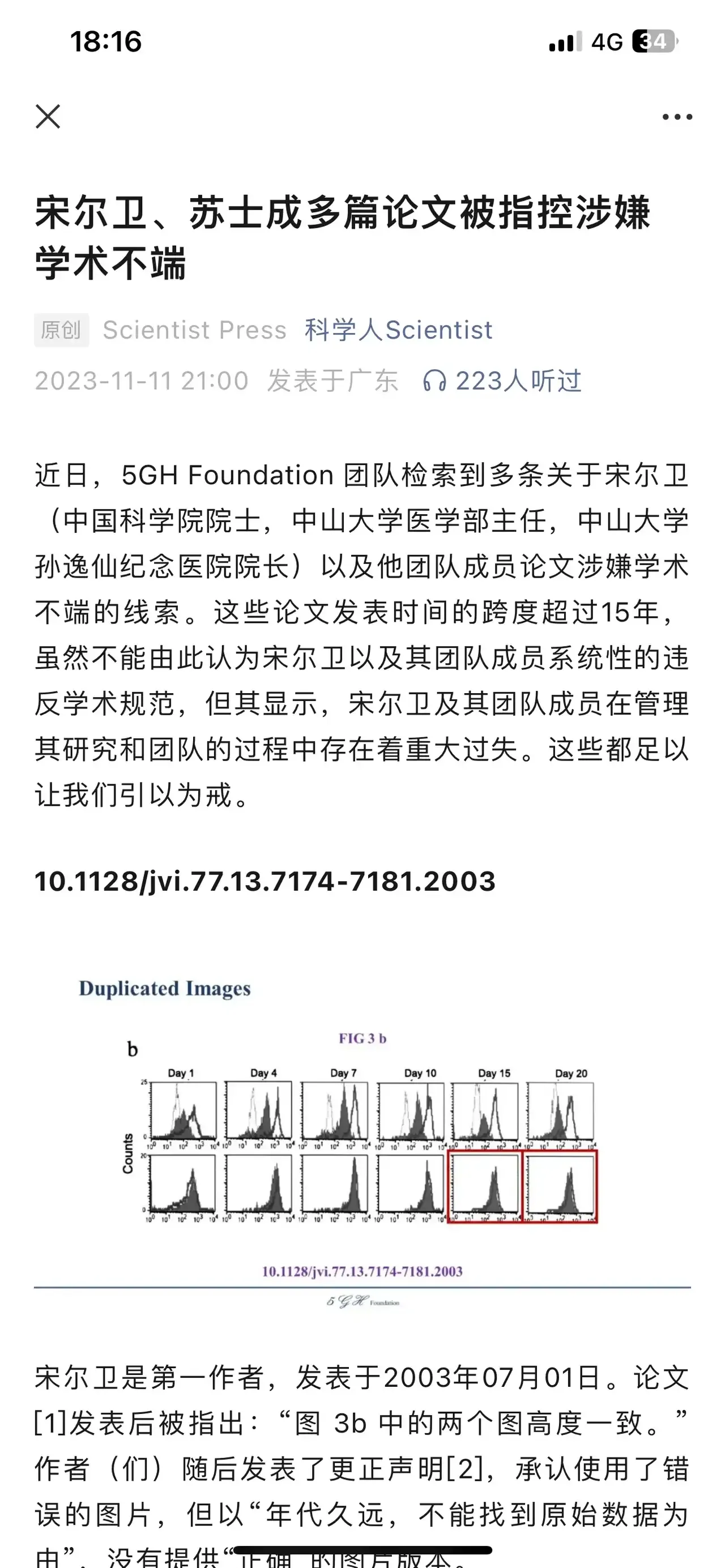The width and height of the screenshot is (725, 1568).
Task: Open the 科学人Scientist account page
Action: [x=398, y=330]
